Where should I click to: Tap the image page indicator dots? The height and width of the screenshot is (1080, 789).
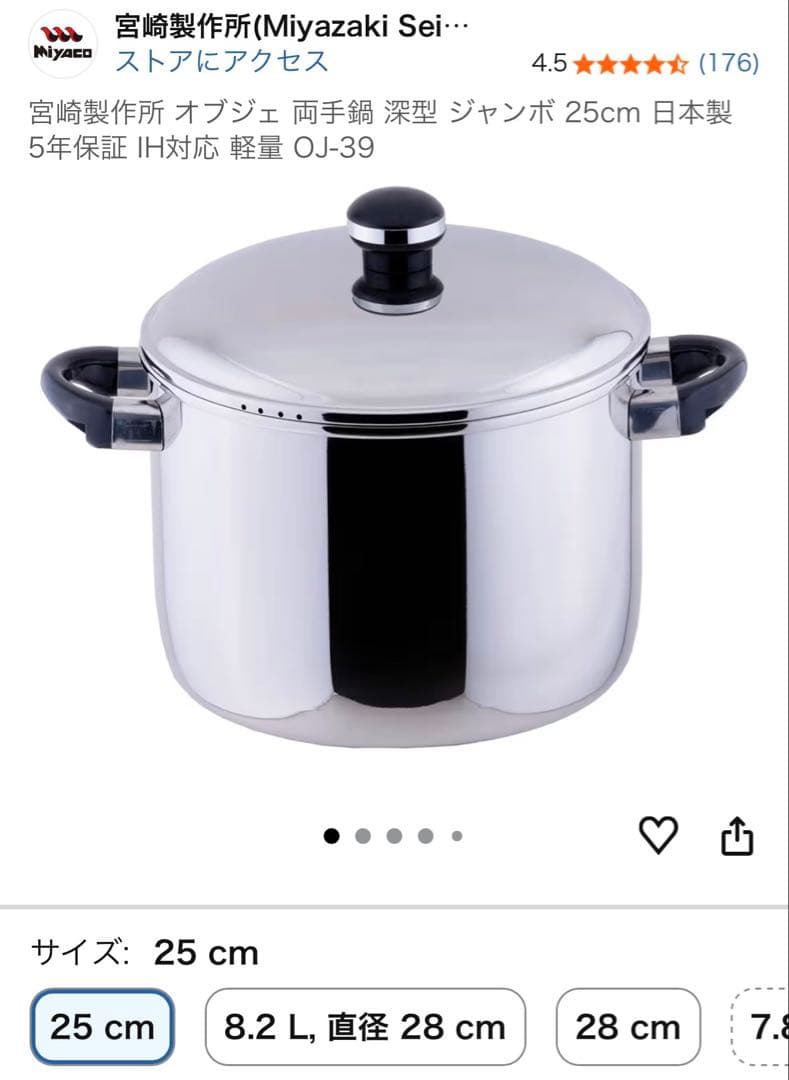[x=393, y=836]
